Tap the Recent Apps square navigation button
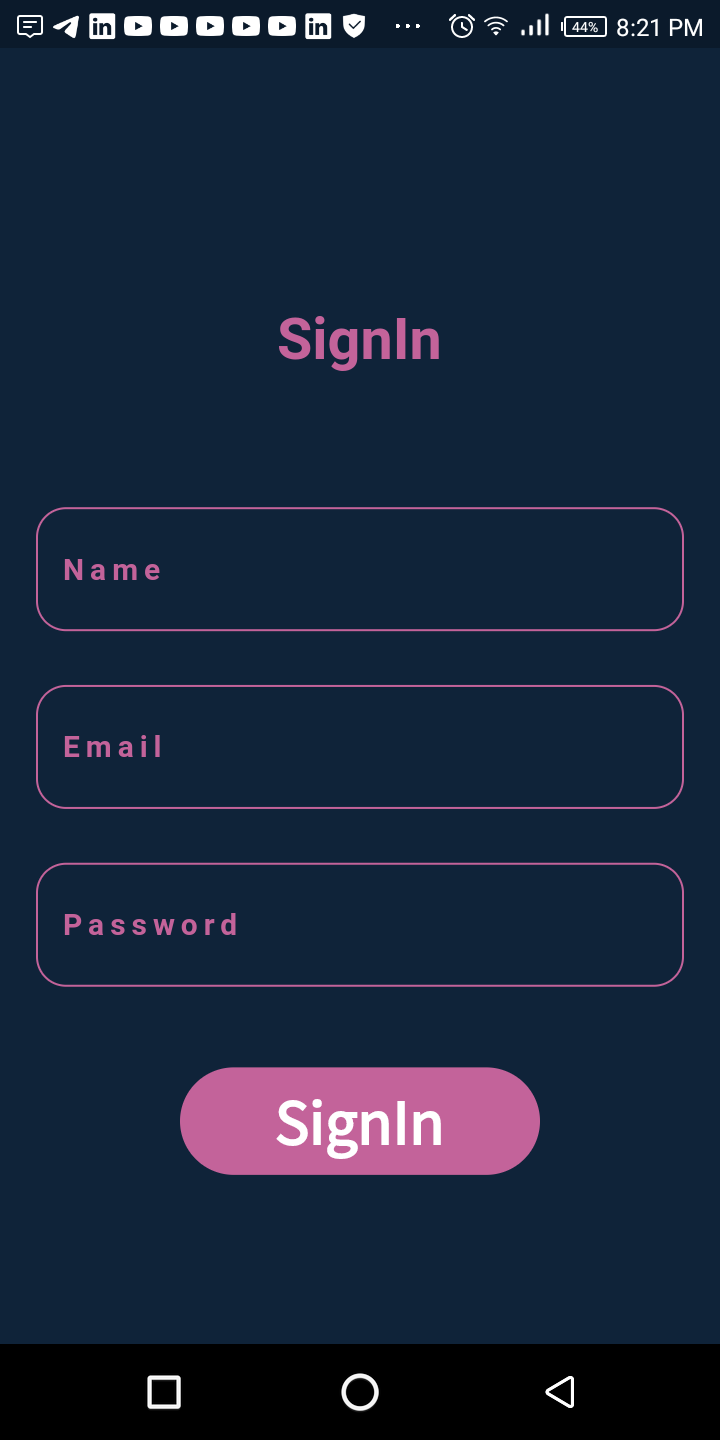720x1440 pixels. coord(164,1392)
